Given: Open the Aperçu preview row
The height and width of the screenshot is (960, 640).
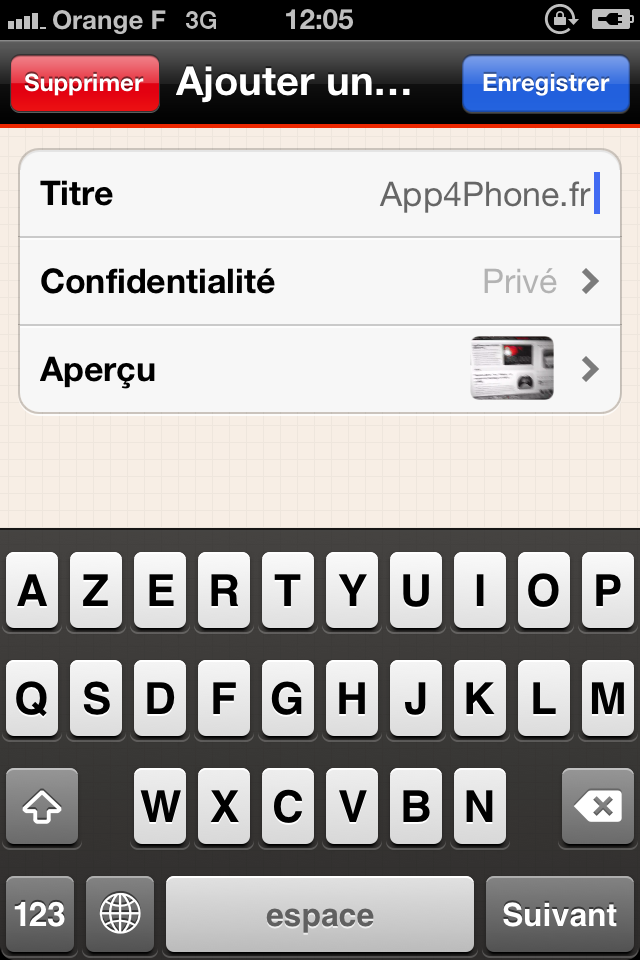Looking at the screenshot, I should coord(318,370).
